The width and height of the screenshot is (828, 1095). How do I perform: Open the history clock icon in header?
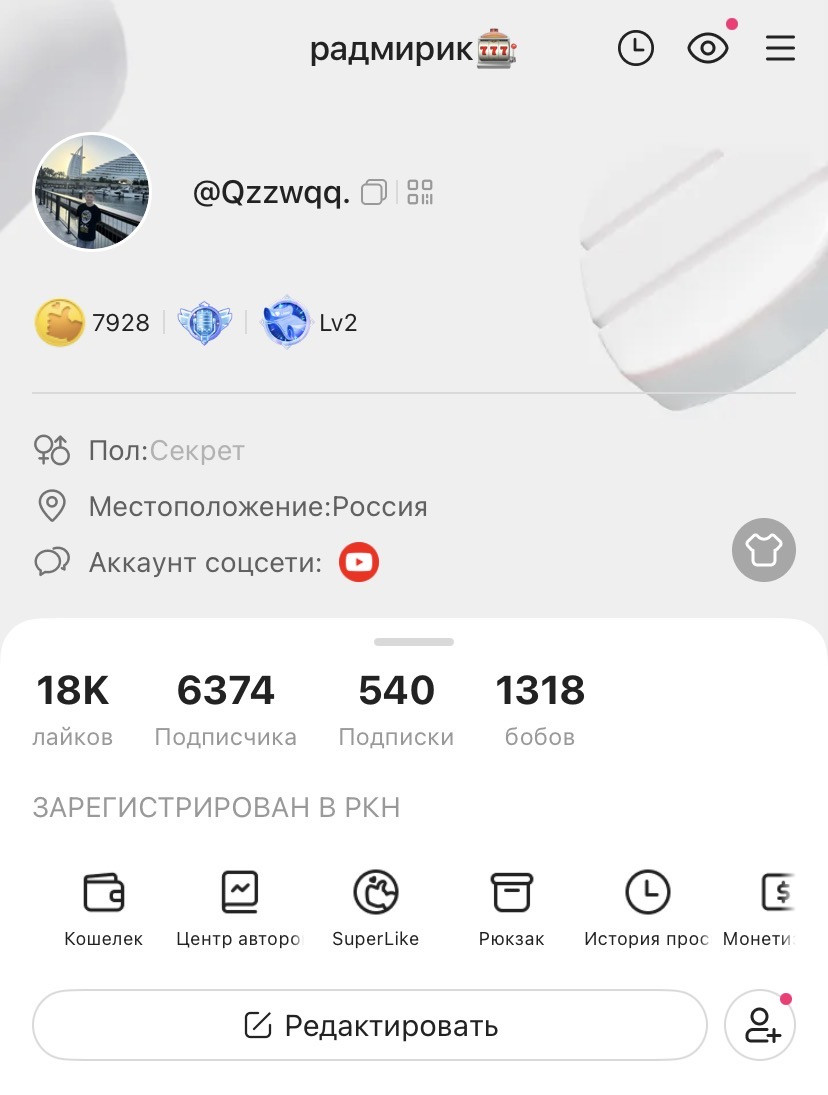pos(635,48)
